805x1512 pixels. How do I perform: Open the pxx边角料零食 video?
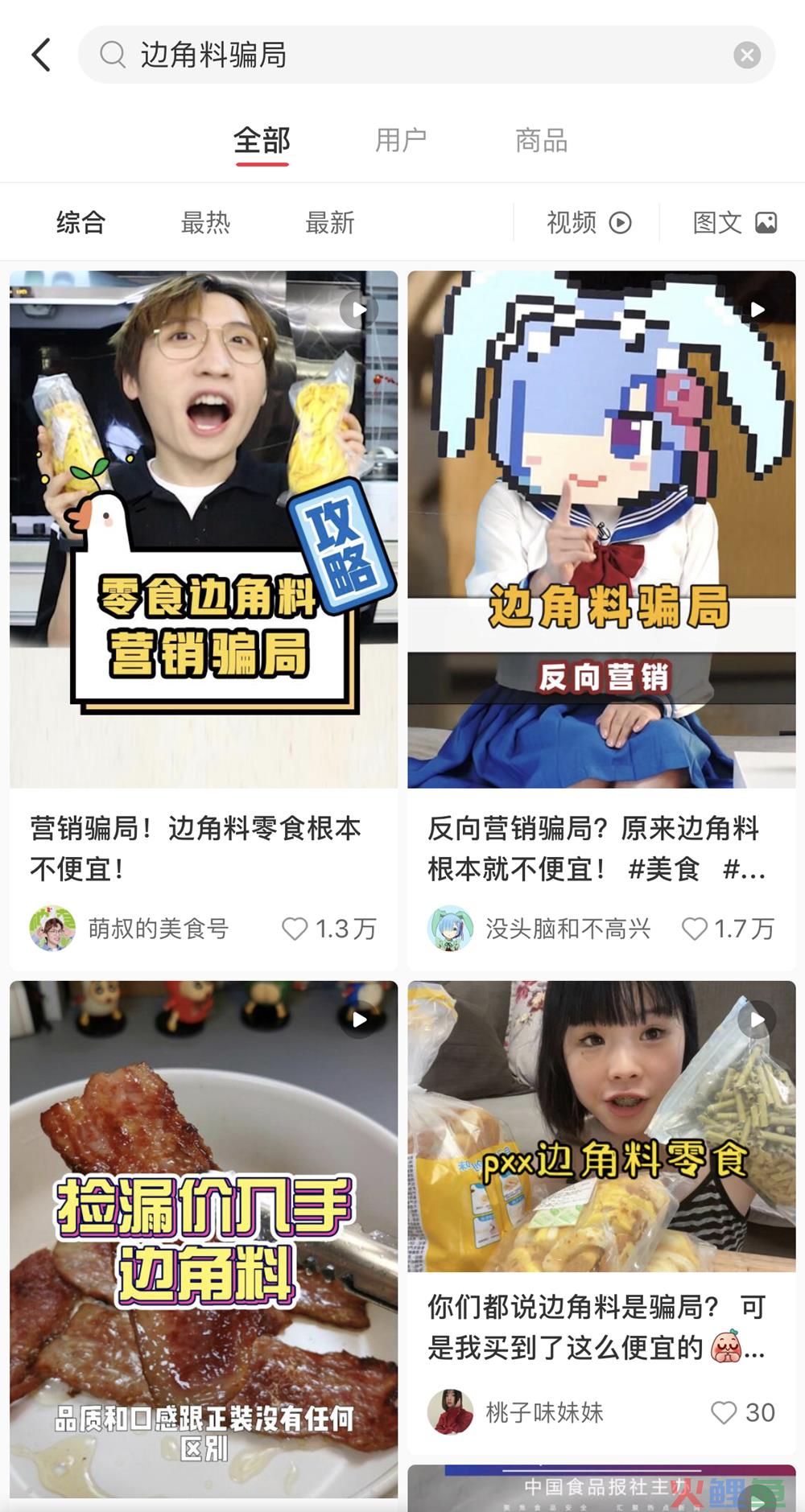[601, 1127]
